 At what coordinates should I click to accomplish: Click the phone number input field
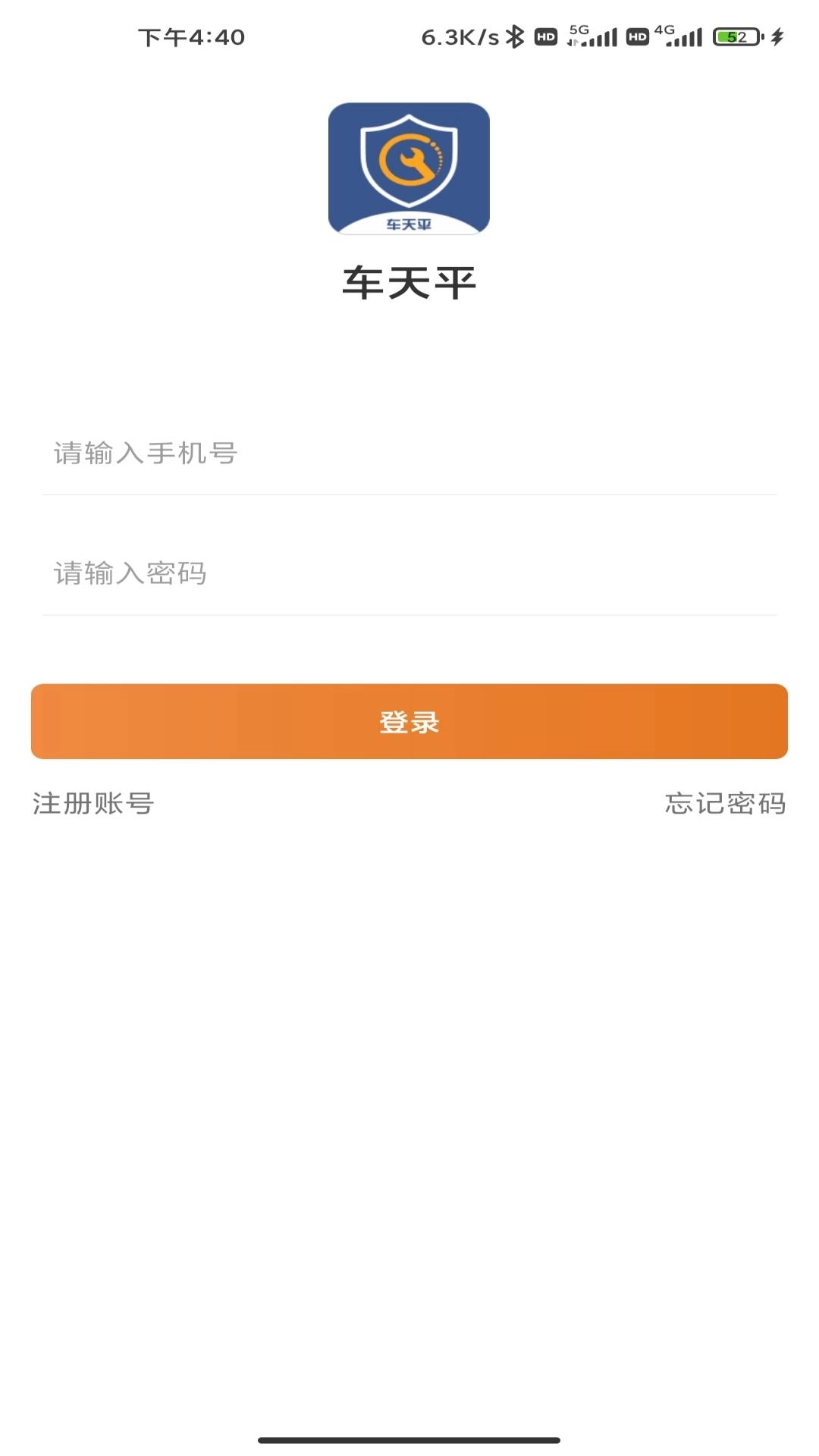click(x=409, y=453)
